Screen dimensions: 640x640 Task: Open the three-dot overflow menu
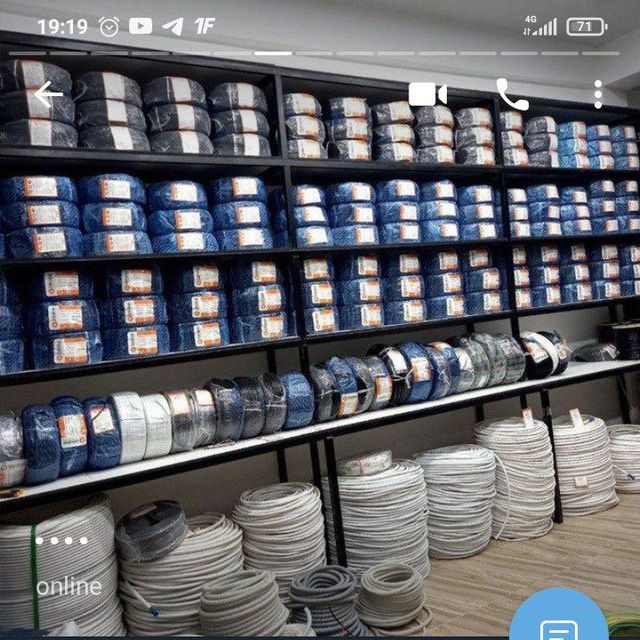598,95
